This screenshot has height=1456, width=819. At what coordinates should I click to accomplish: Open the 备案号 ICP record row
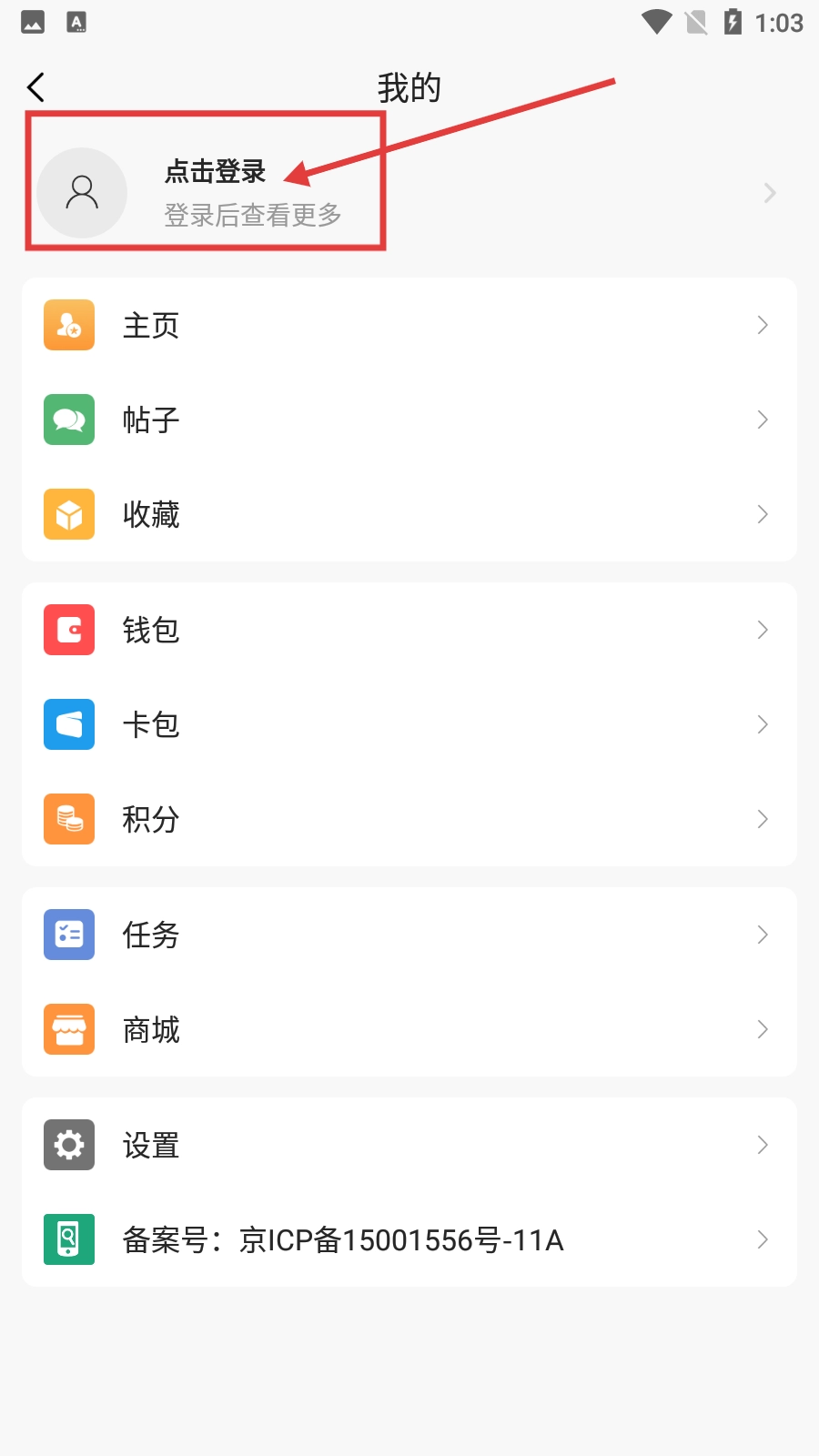point(409,1239)
